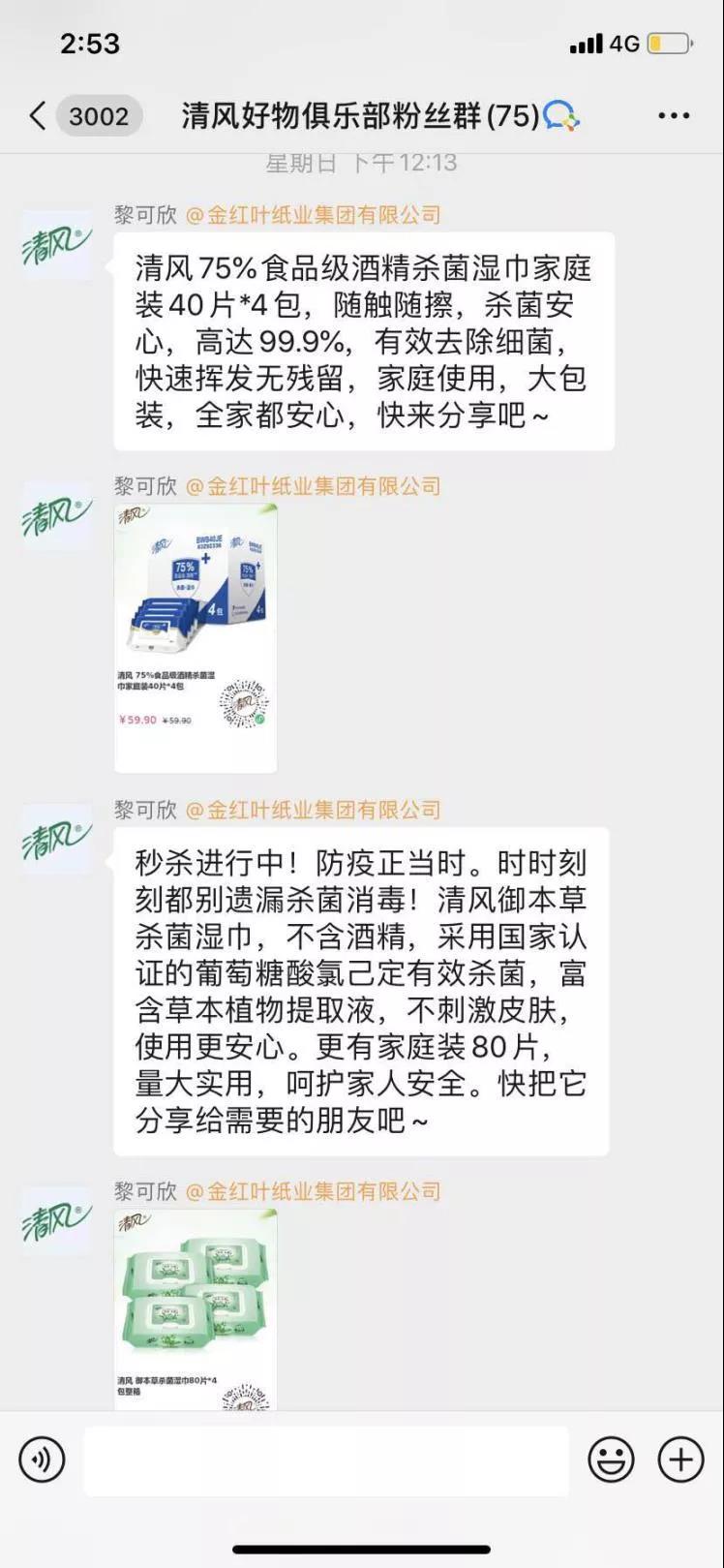The height and width of the screenshot is (1568, 724).
Task: Open the plus attachment menu
Action: (680, 1460)
